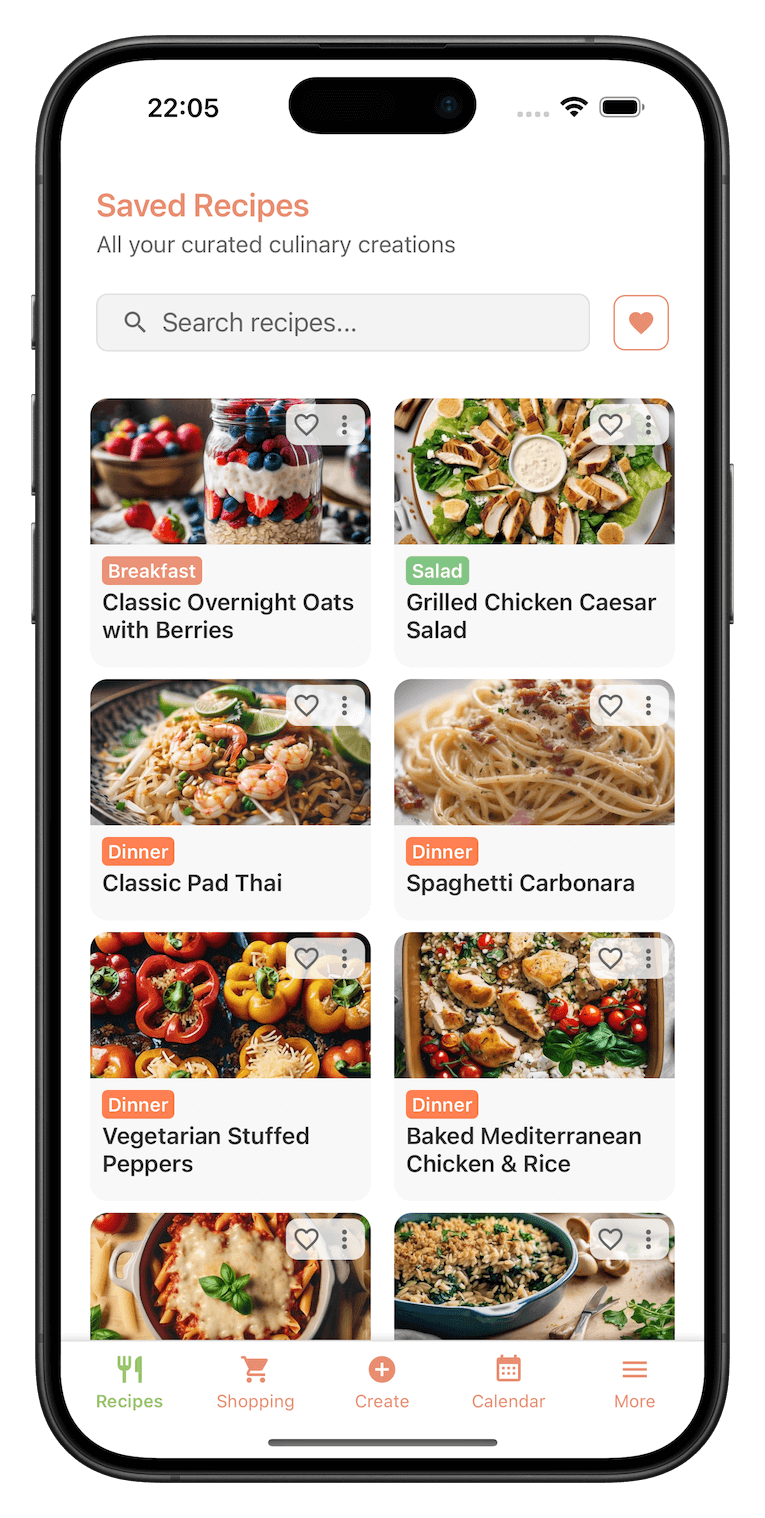Go to the Create tab
Screen dimensions: 765x1518
pos(382,1382)
